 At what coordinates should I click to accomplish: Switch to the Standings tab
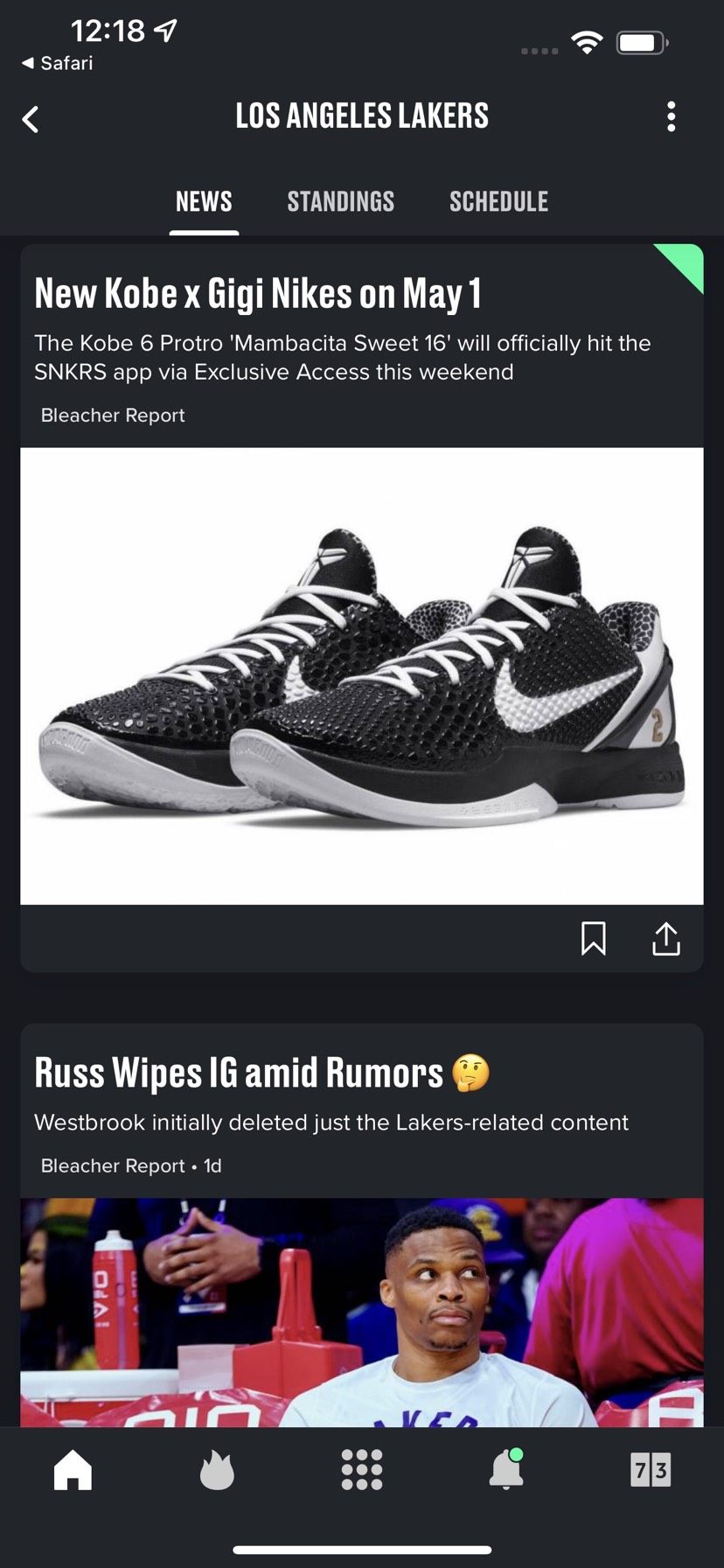(x=340, y=202)
